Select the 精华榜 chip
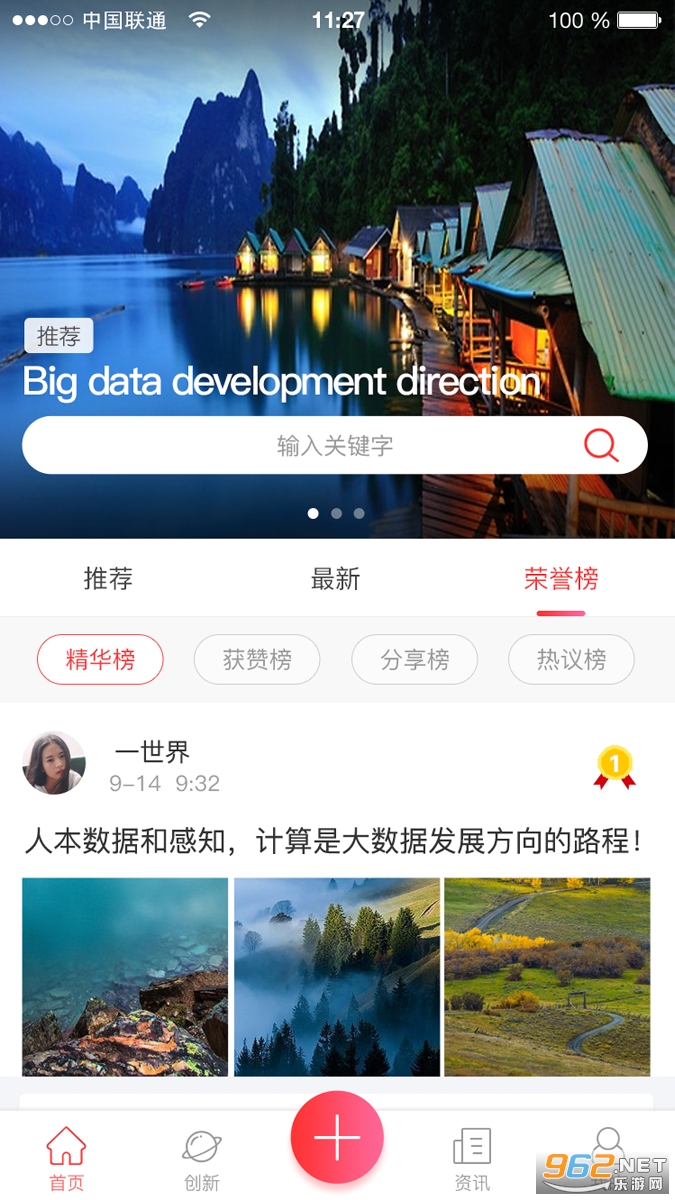The height and width of the screenshot is (1200, 675). tap(100, 659)
